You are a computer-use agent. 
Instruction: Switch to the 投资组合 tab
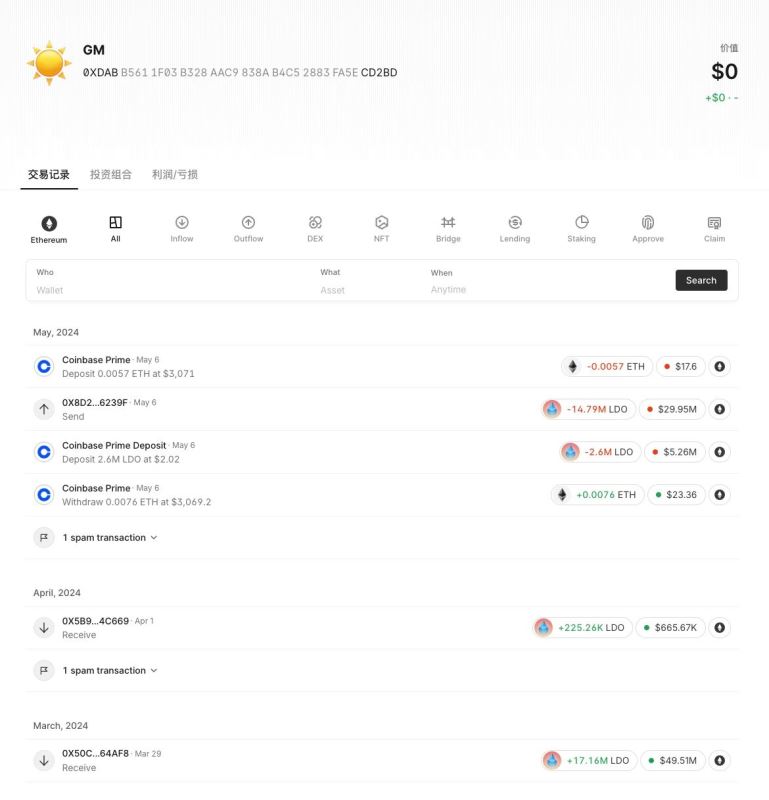tap(110, 174)
